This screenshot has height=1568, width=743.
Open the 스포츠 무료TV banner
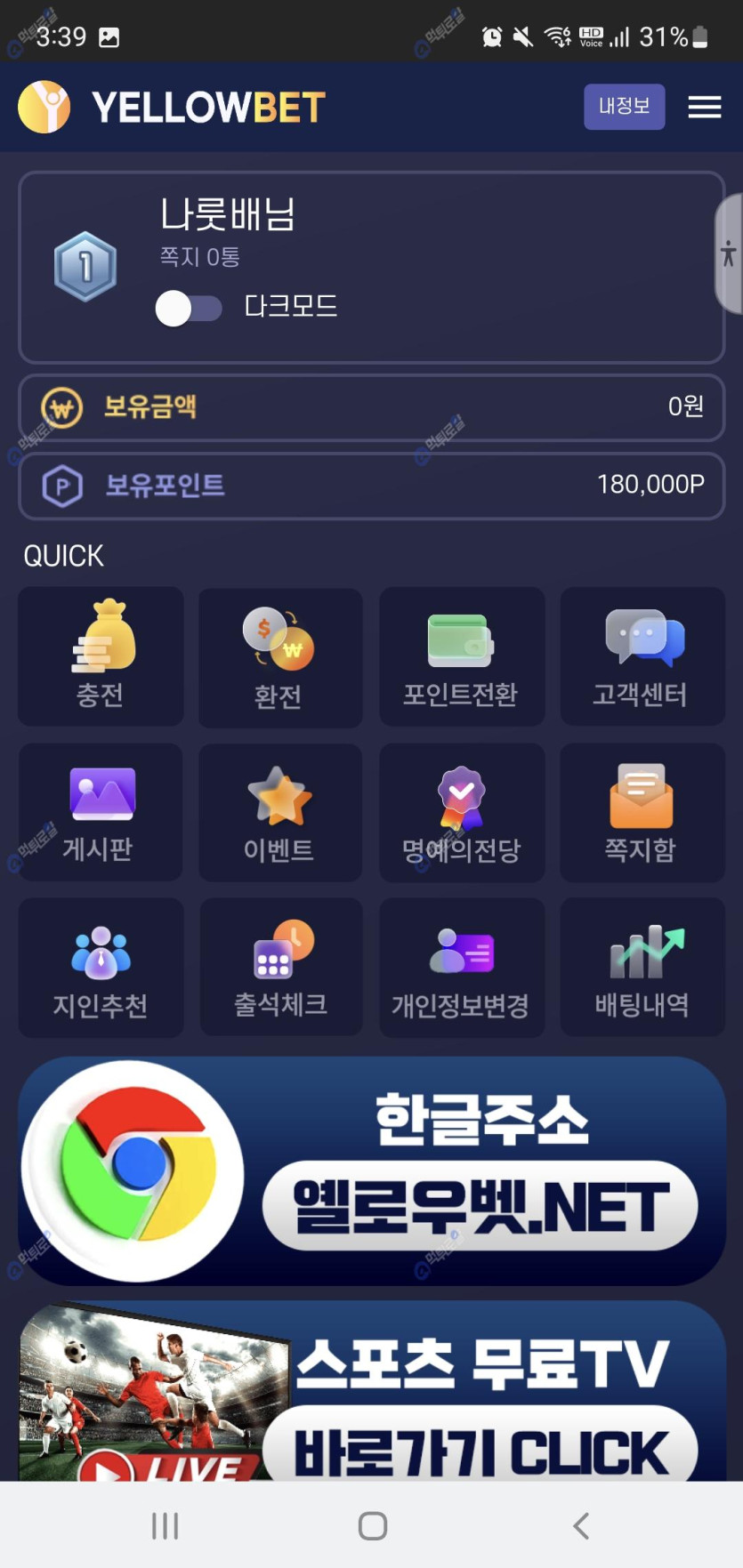(x=372, y=1392)
